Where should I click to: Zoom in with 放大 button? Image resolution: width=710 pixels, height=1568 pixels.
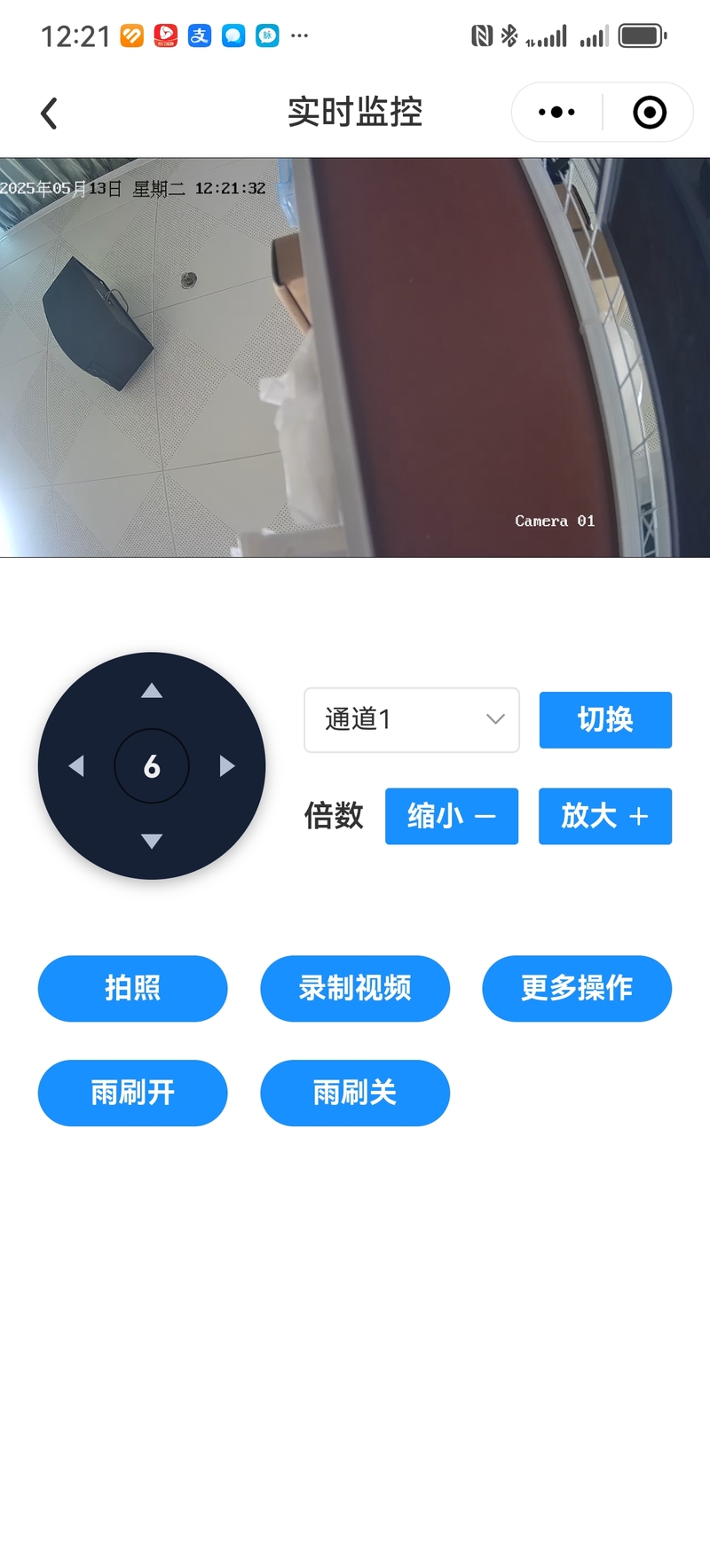coord(605,816)
